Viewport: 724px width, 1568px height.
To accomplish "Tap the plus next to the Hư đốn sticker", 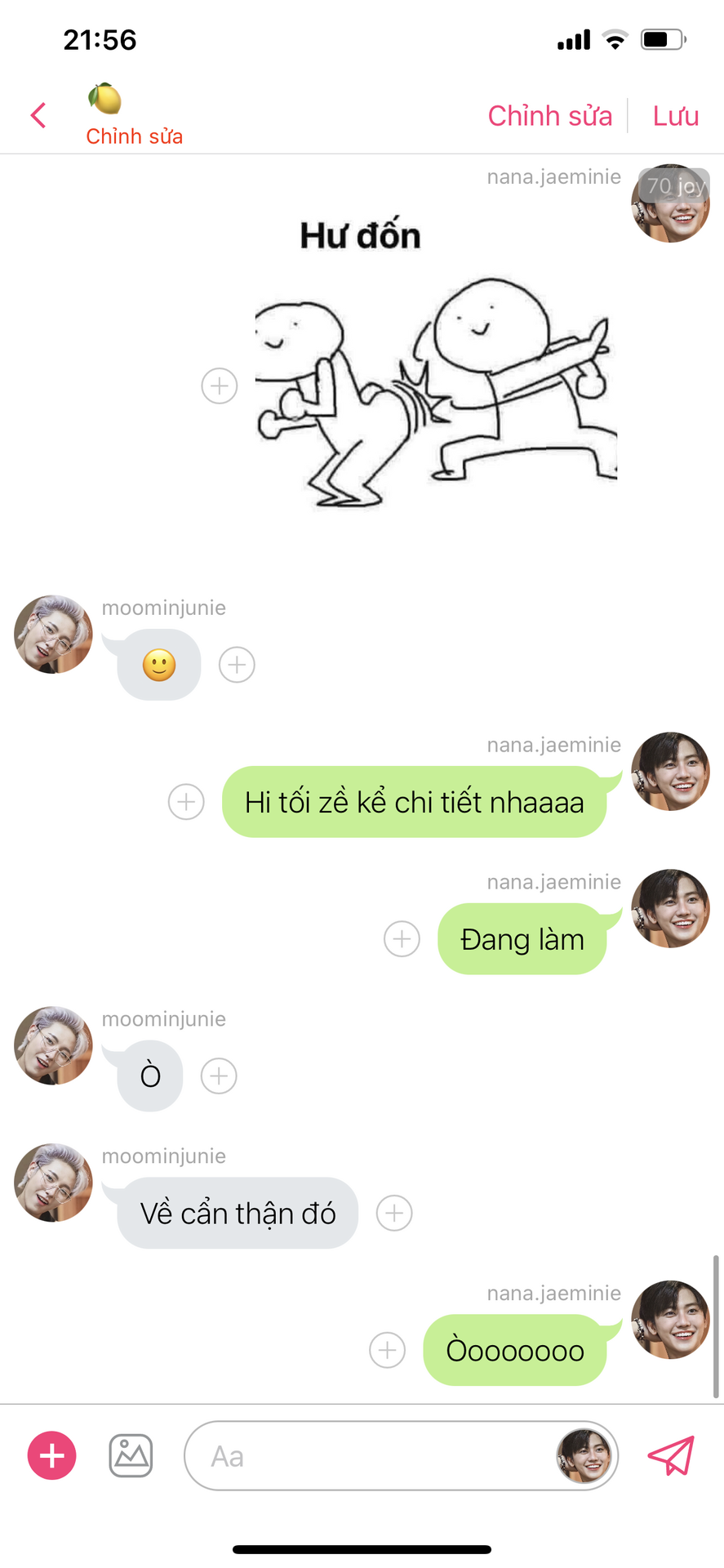I will tap(220, 385).
